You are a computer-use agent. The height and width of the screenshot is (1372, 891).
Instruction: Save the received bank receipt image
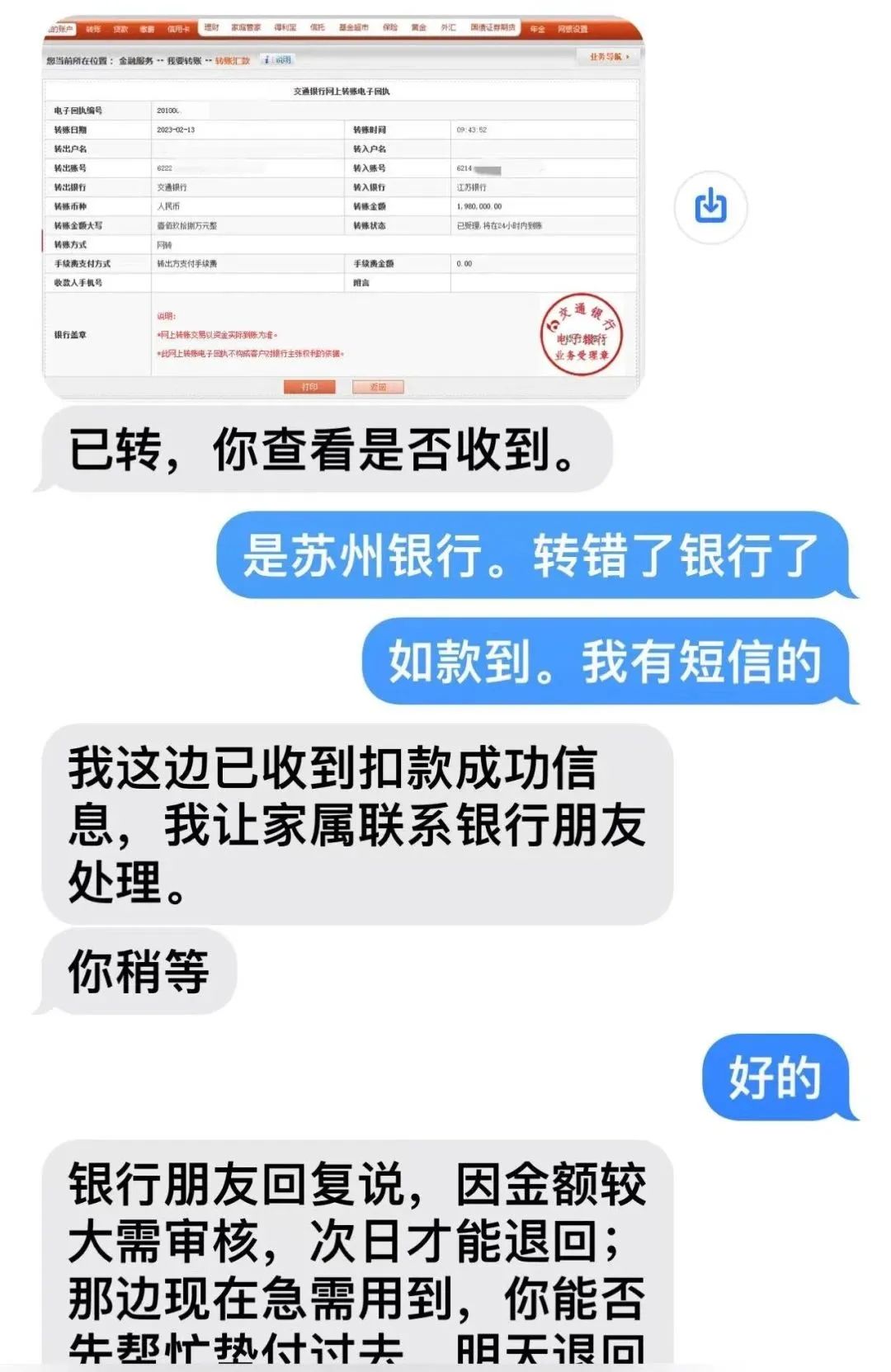coord(710,206)
